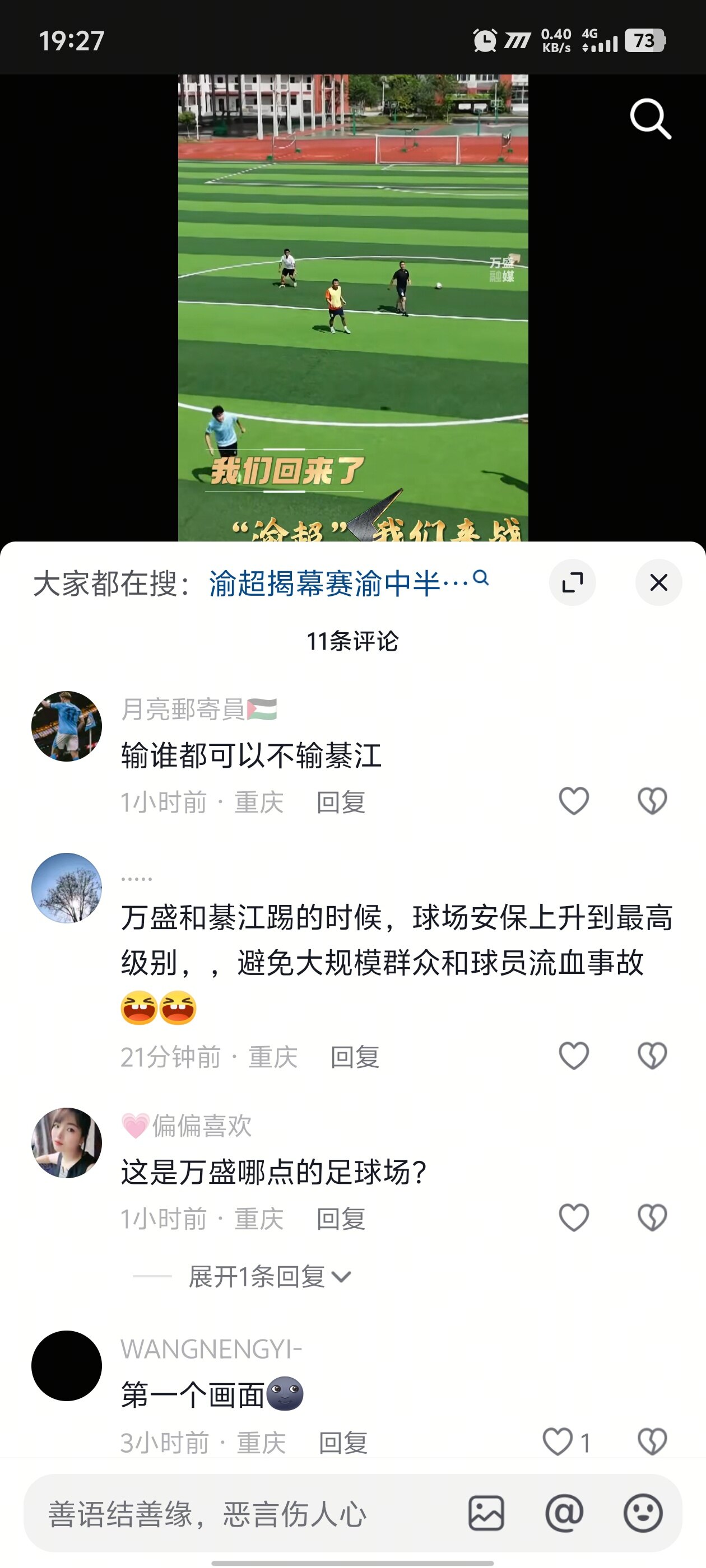Reply to 偏偏喜欢's question about 足球场

pyautogui.click(x=341, y=1219)
